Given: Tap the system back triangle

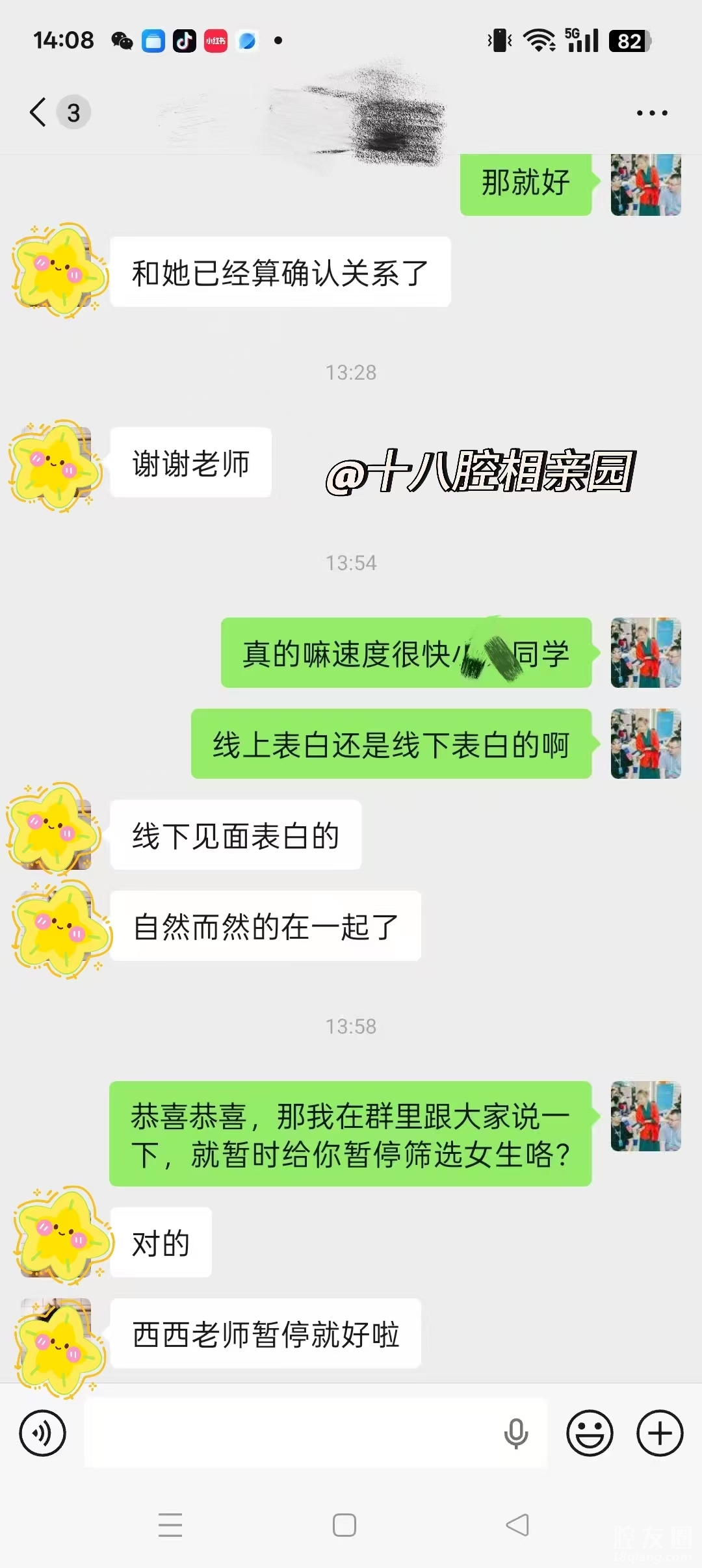Looking at the screenshot, I should click(x=517, y=1524).
